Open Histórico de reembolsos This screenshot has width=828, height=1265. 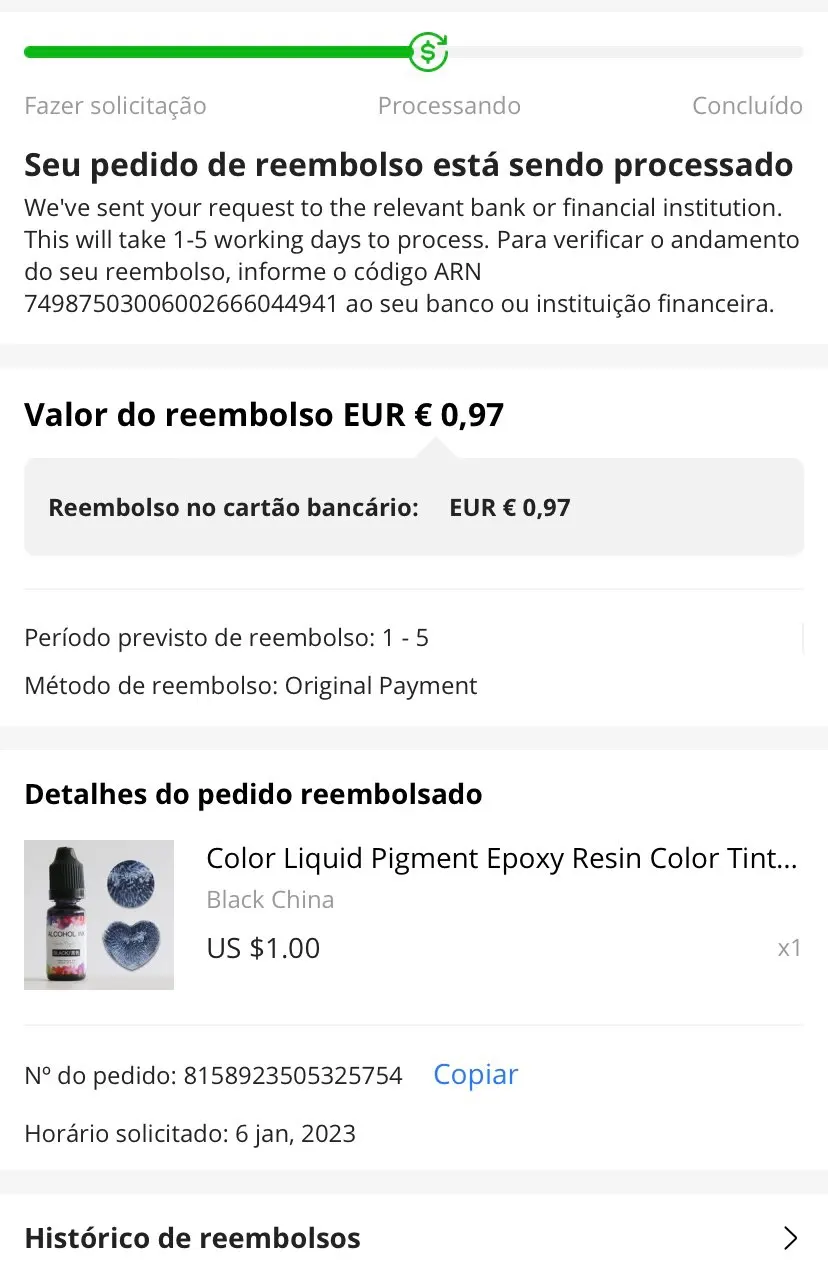[x=414, y=1238]
